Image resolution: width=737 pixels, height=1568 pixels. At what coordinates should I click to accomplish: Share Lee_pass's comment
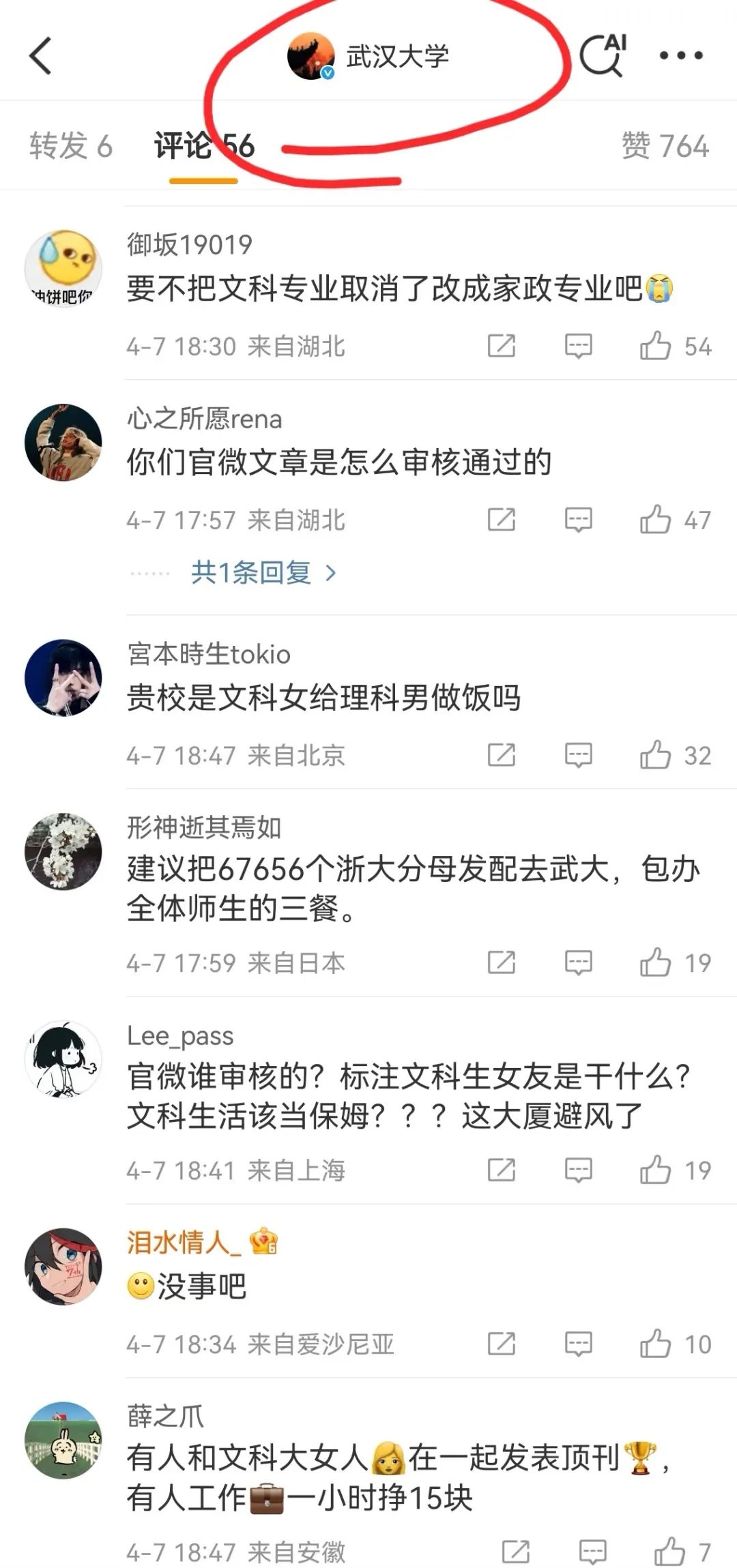pyautogui.click(x=502, y=1170)
